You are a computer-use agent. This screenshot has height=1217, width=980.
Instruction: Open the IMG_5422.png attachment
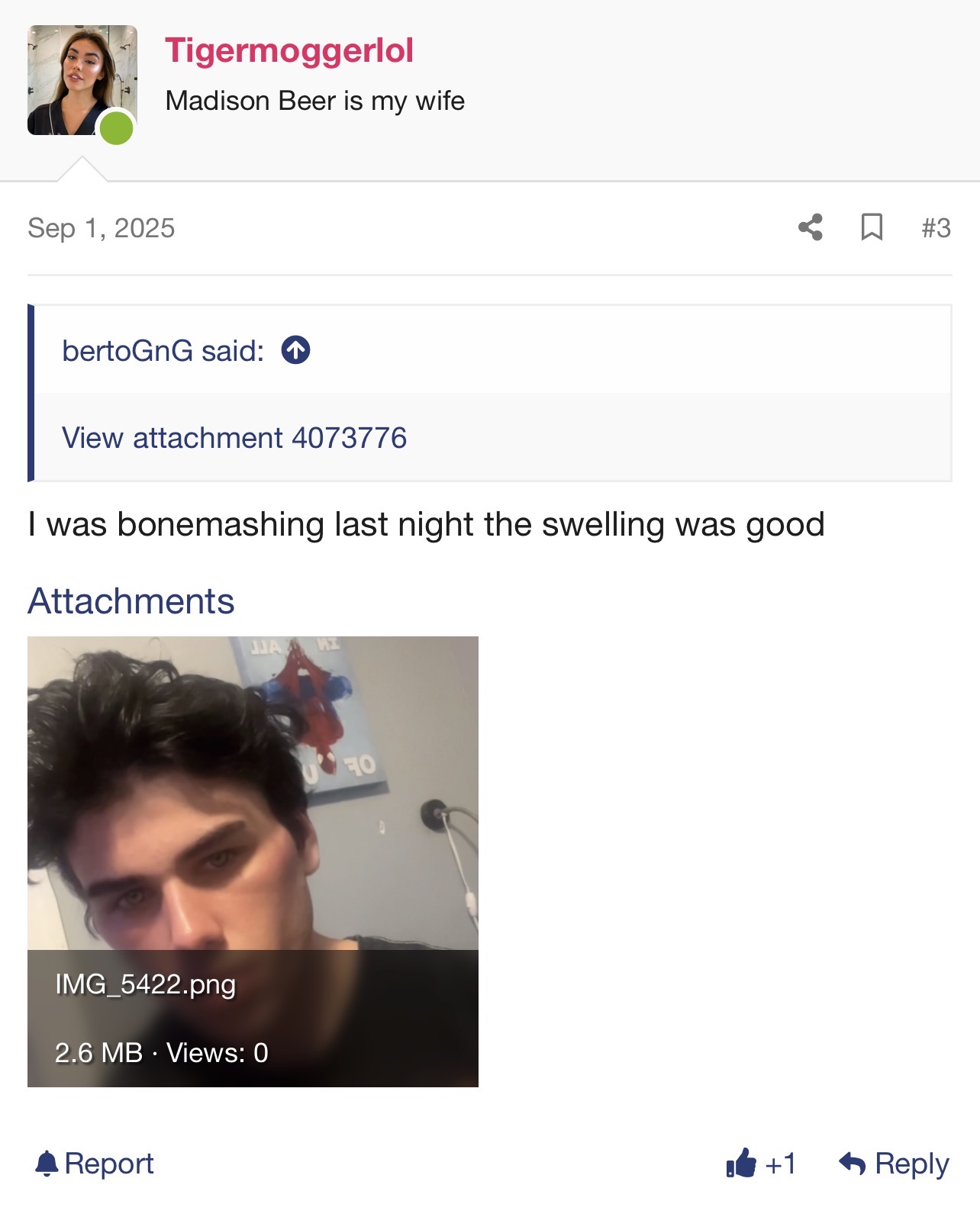(253, 861)
